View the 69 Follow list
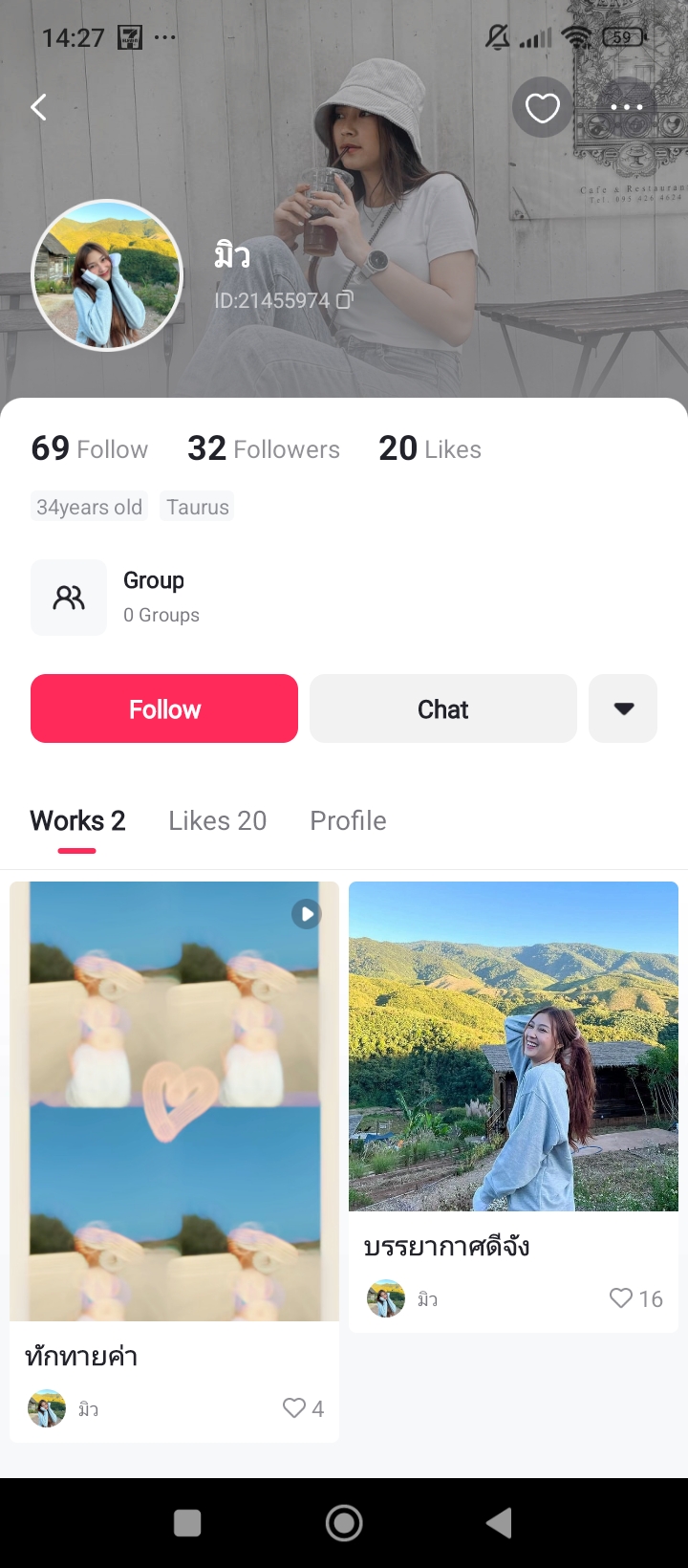Screen dimensions: 688x1568 point(90,448)
